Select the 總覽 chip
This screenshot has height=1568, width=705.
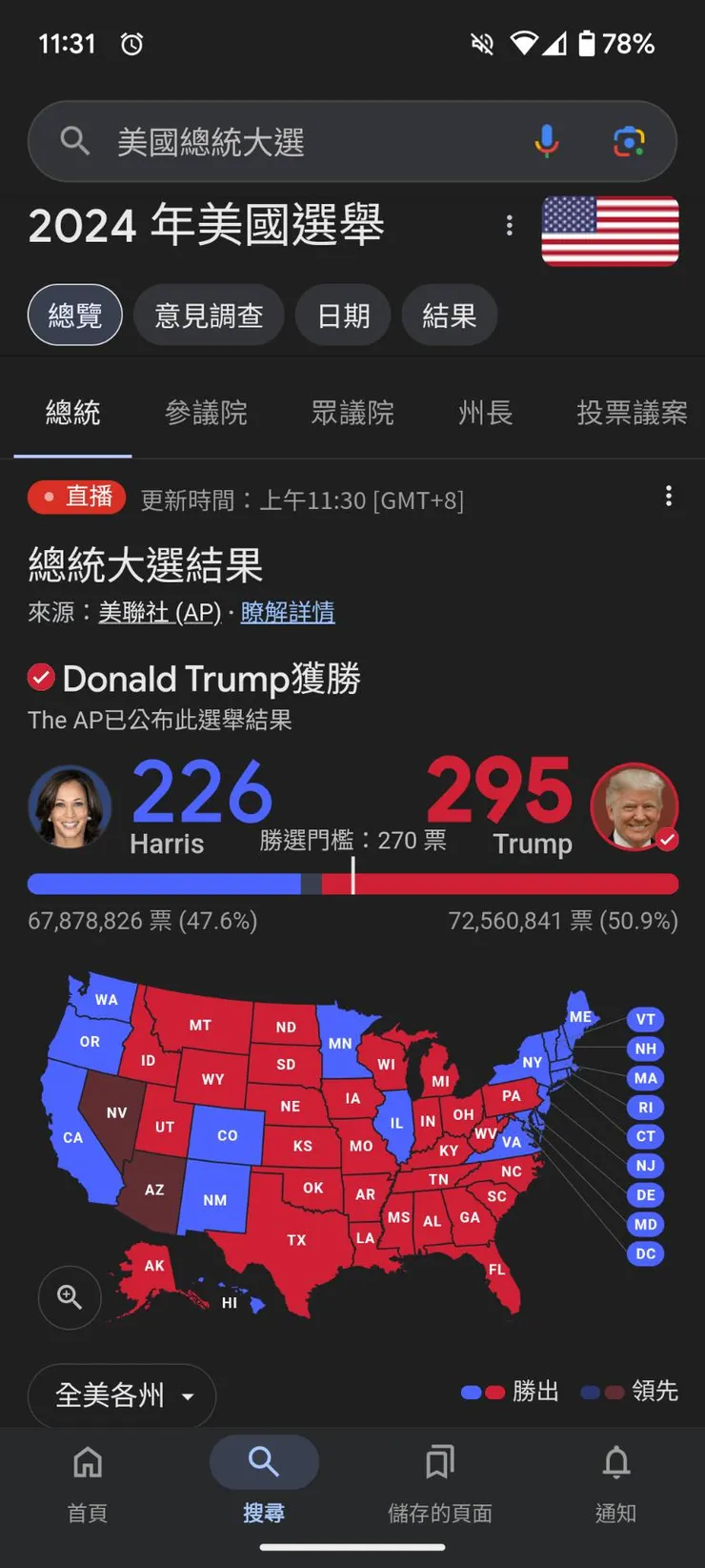(75, 316)
